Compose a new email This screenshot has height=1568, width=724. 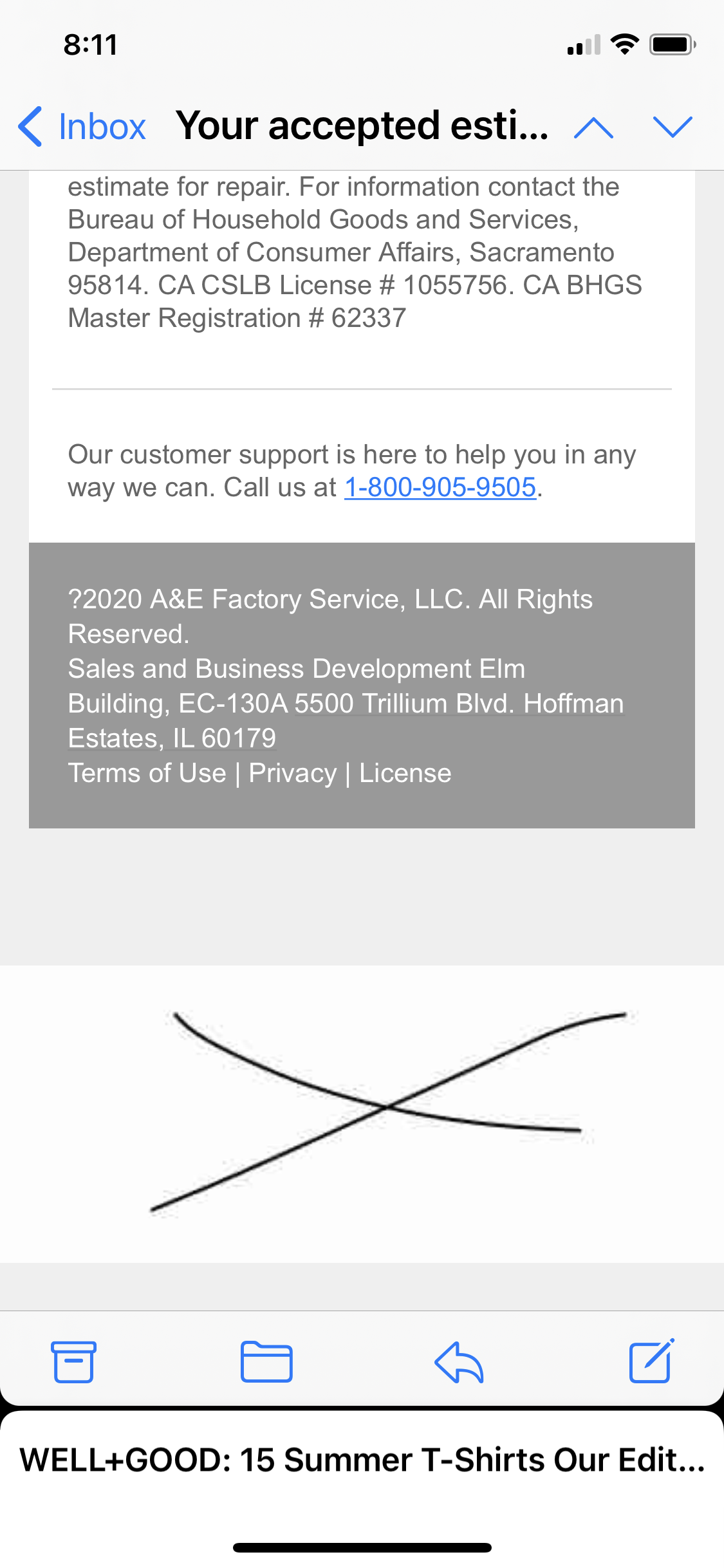click(649, 1361)
